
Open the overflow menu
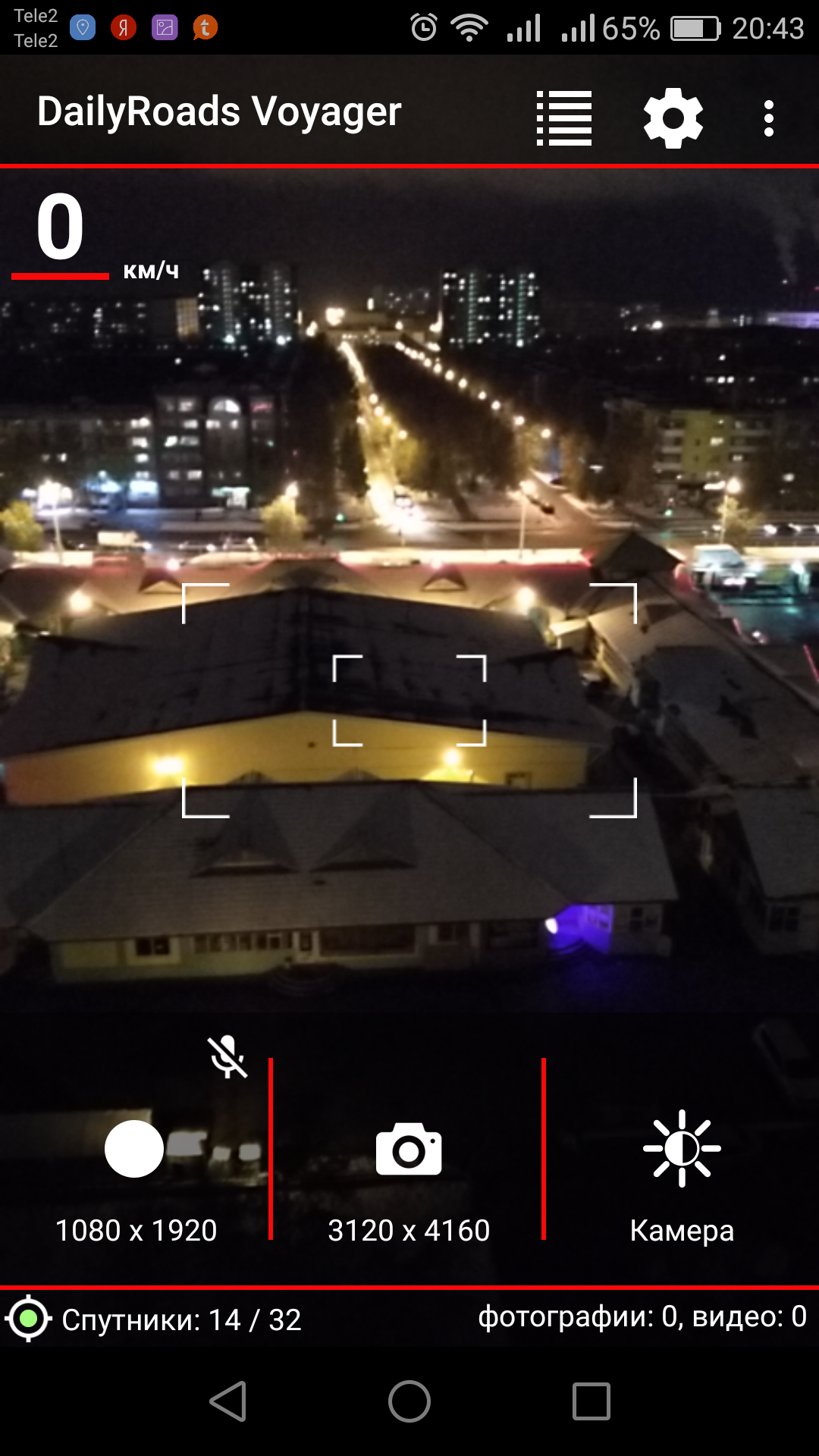[769, 118]
